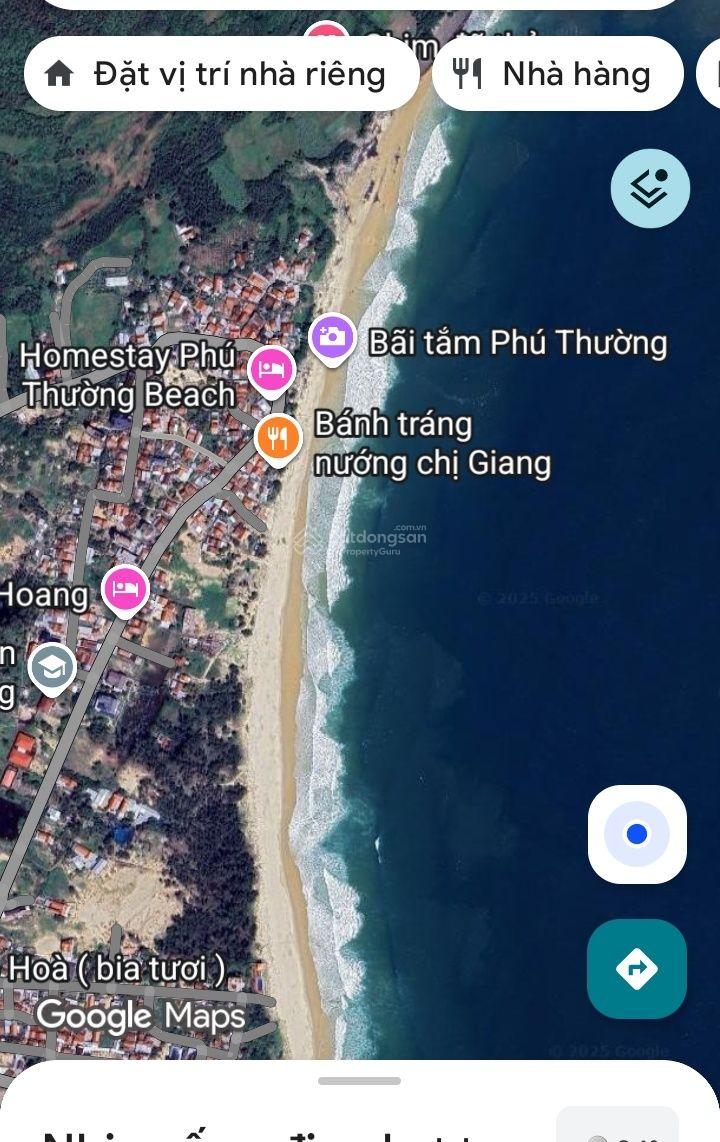720x1142 pixels.
Task: Open the directions floating button
Action: 637,968
